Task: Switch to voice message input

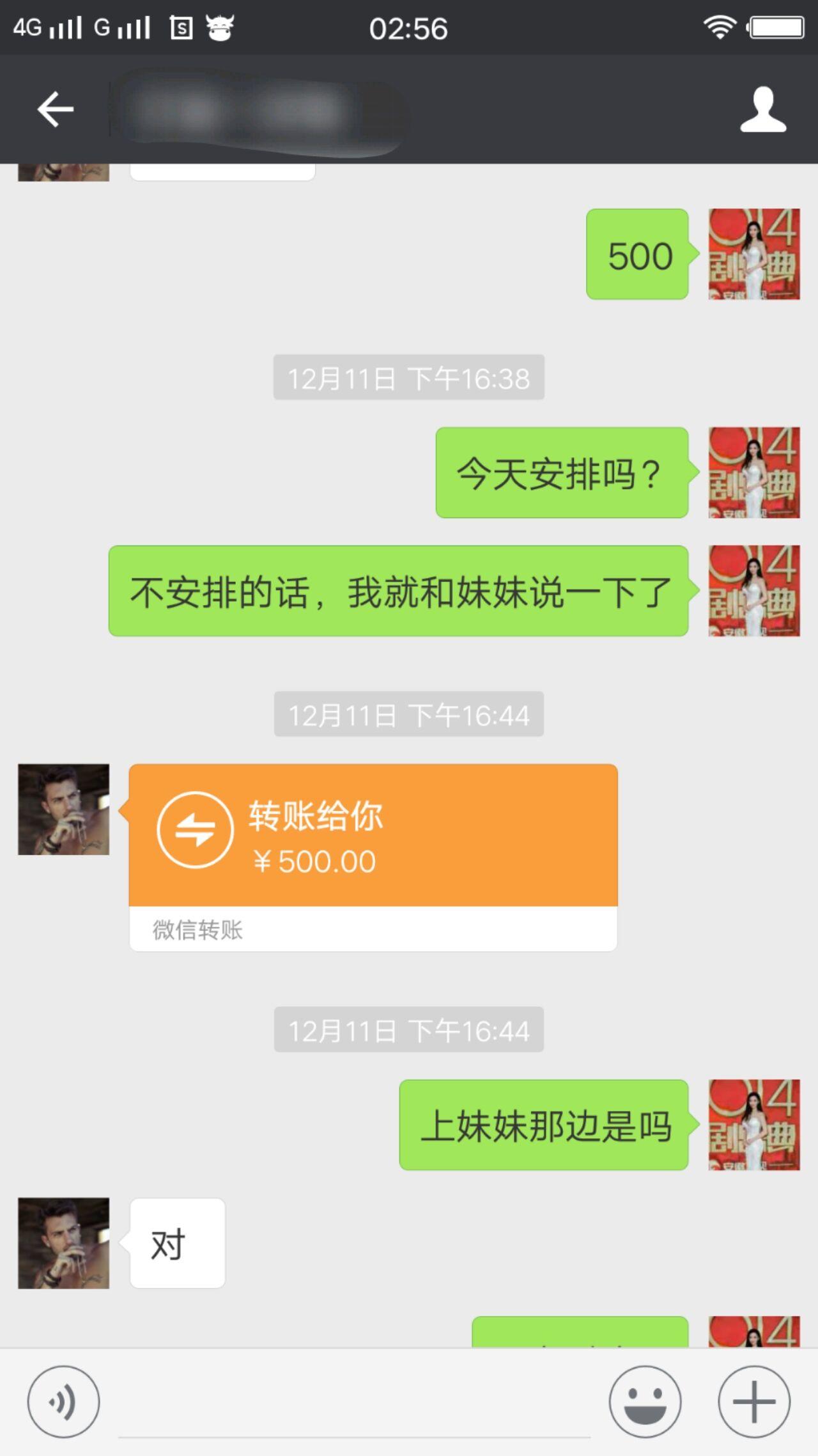Action: tap(63, 1402)
